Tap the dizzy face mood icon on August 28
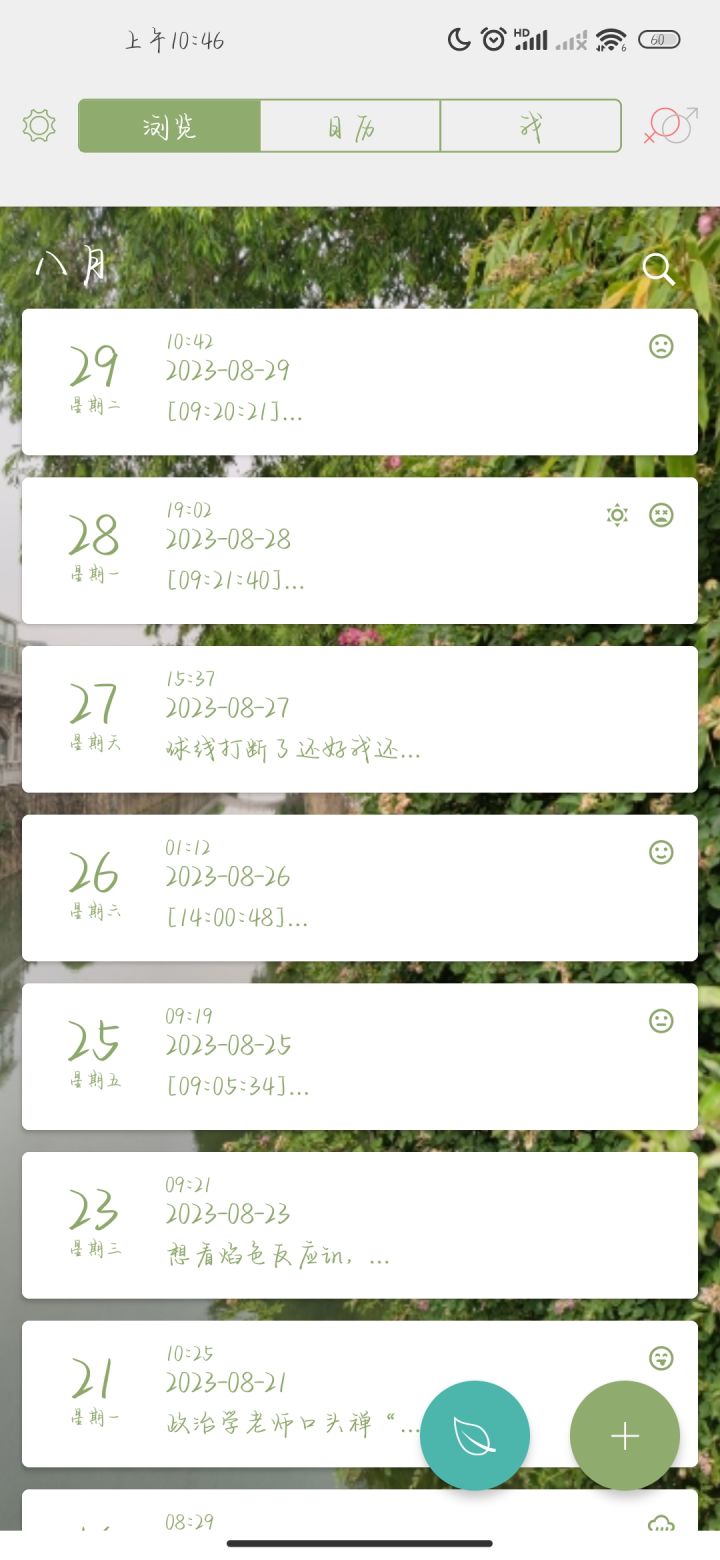This screenshot has height=1560, width=720. [x=661, y=516]
